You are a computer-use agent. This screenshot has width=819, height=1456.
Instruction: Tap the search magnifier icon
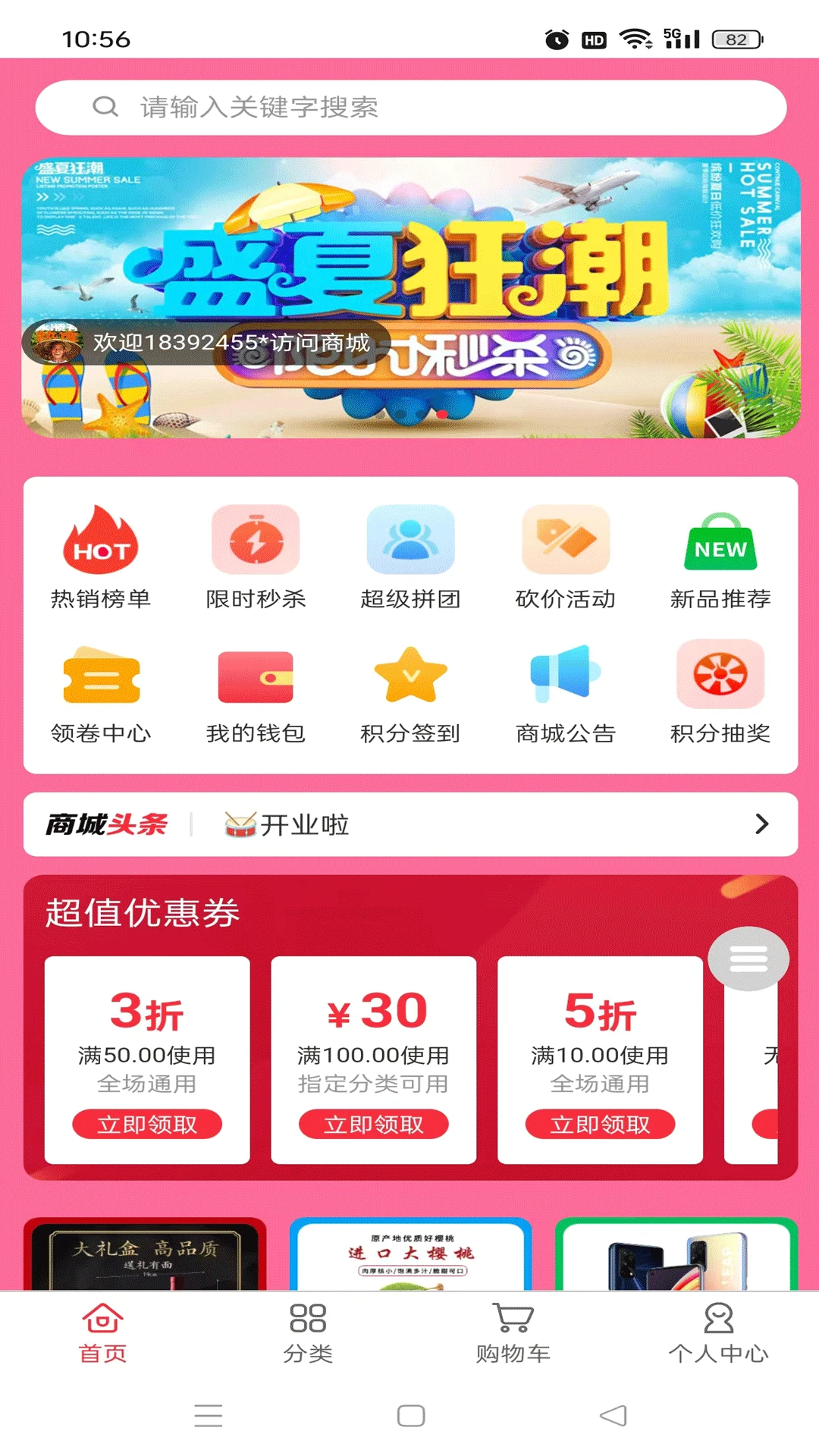[106, 107]
